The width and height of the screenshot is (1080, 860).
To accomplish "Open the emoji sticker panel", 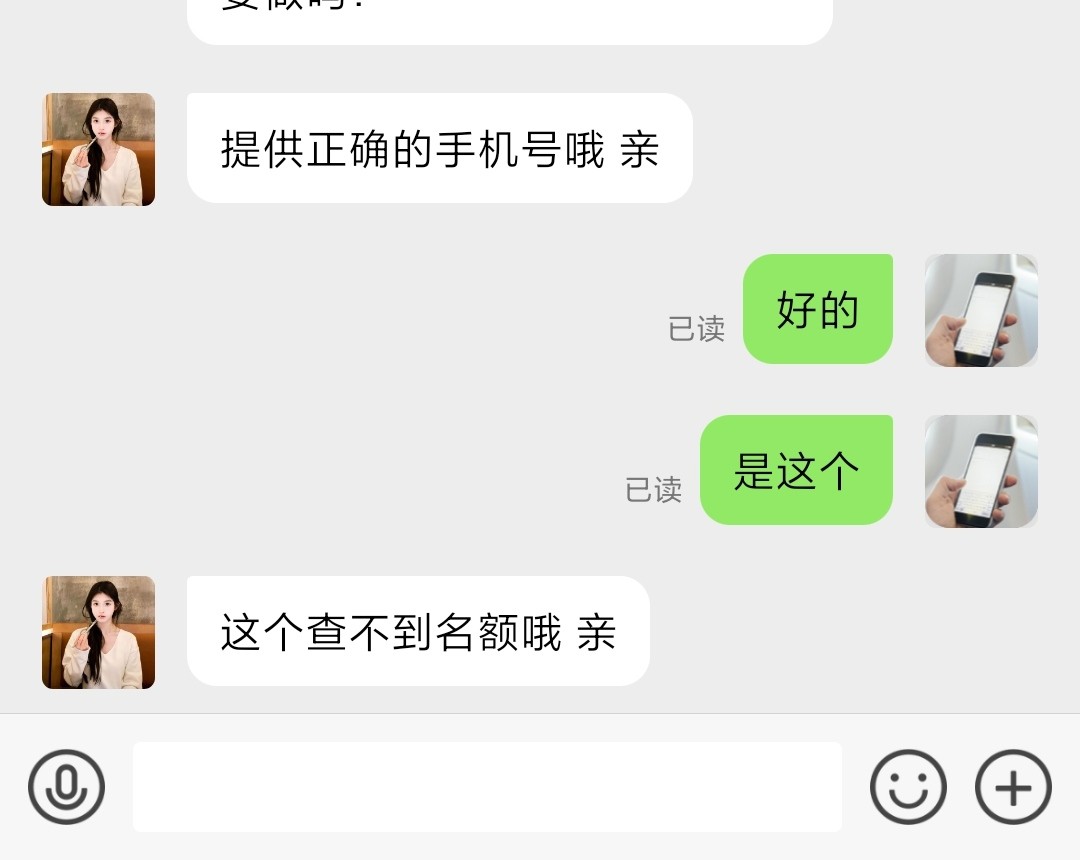I will tap(908, 787).
